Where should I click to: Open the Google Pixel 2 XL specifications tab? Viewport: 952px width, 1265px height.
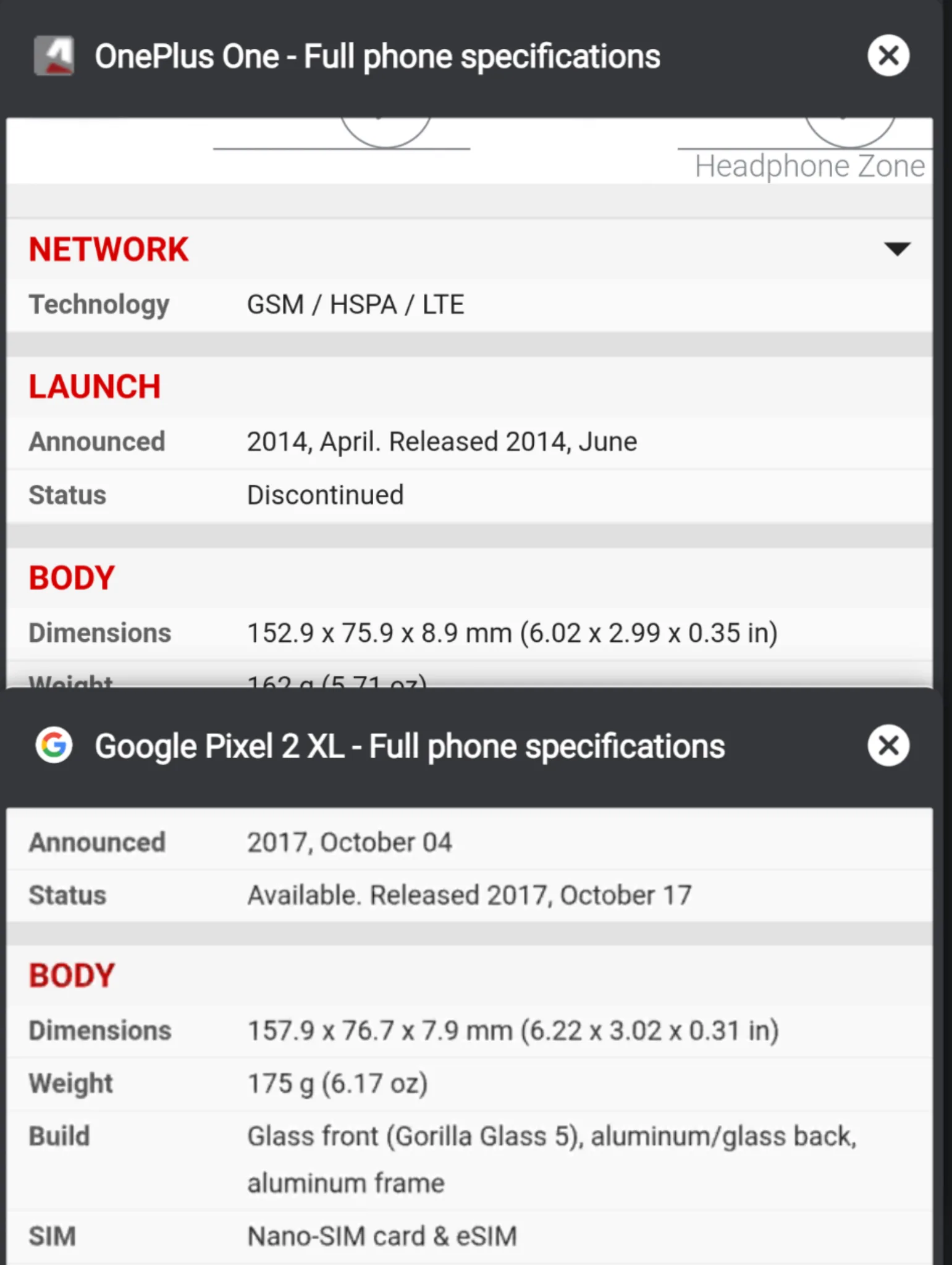pyautogui.click(x=409, y=746)
